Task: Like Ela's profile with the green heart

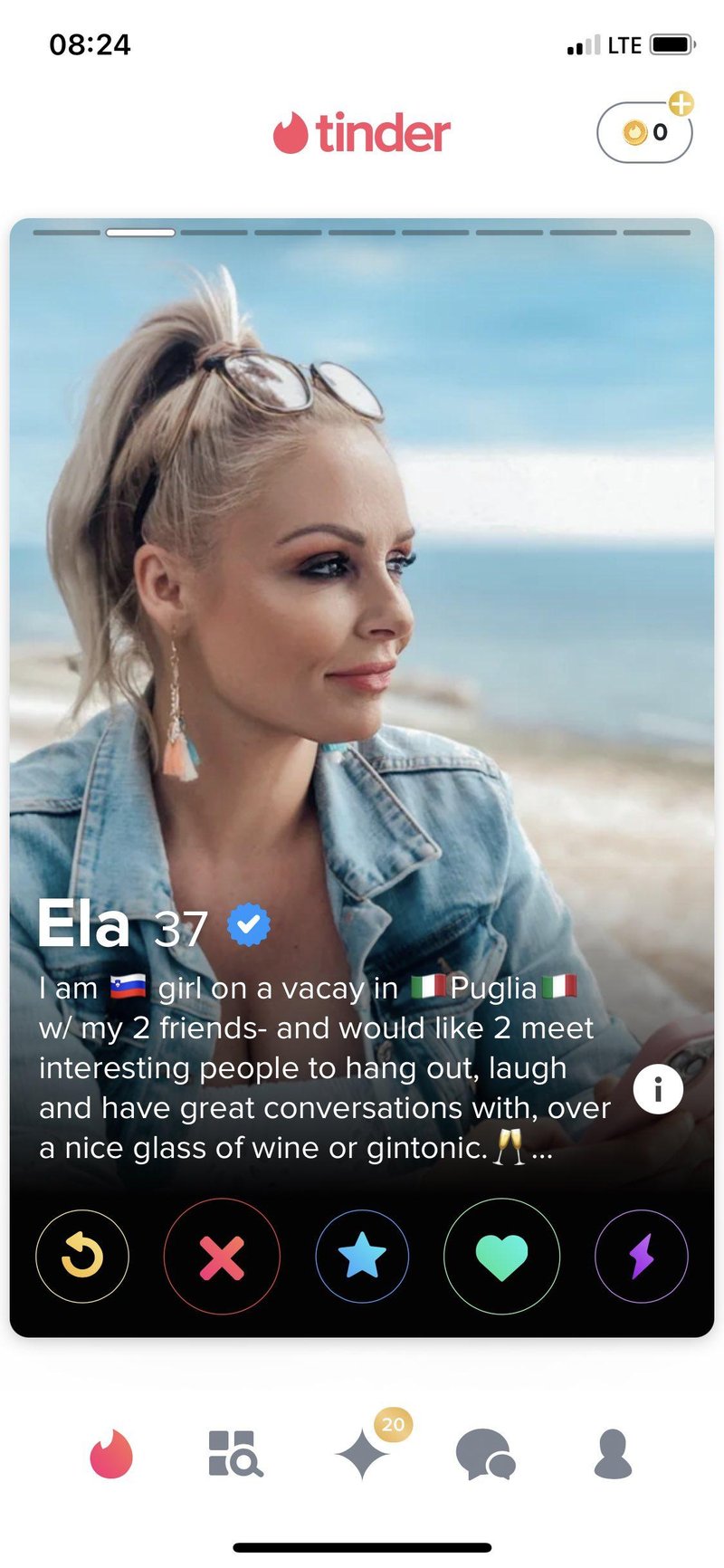Action: pyautogui.click(x=501, y=1256)
